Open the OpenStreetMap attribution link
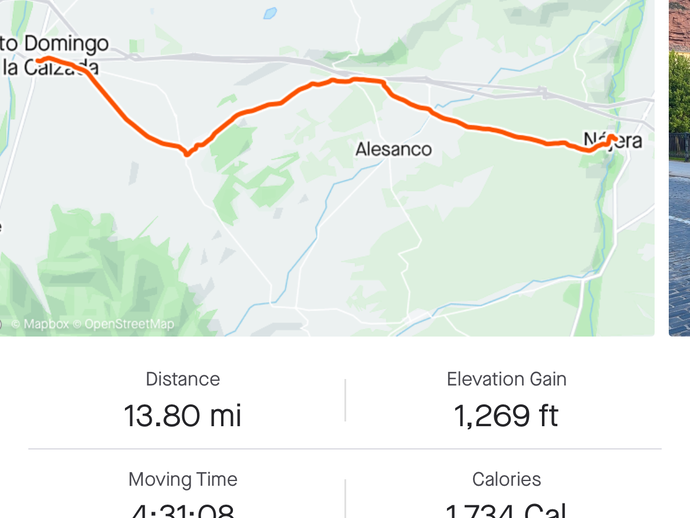Screen dimensions: 690x518 [129, 324]
